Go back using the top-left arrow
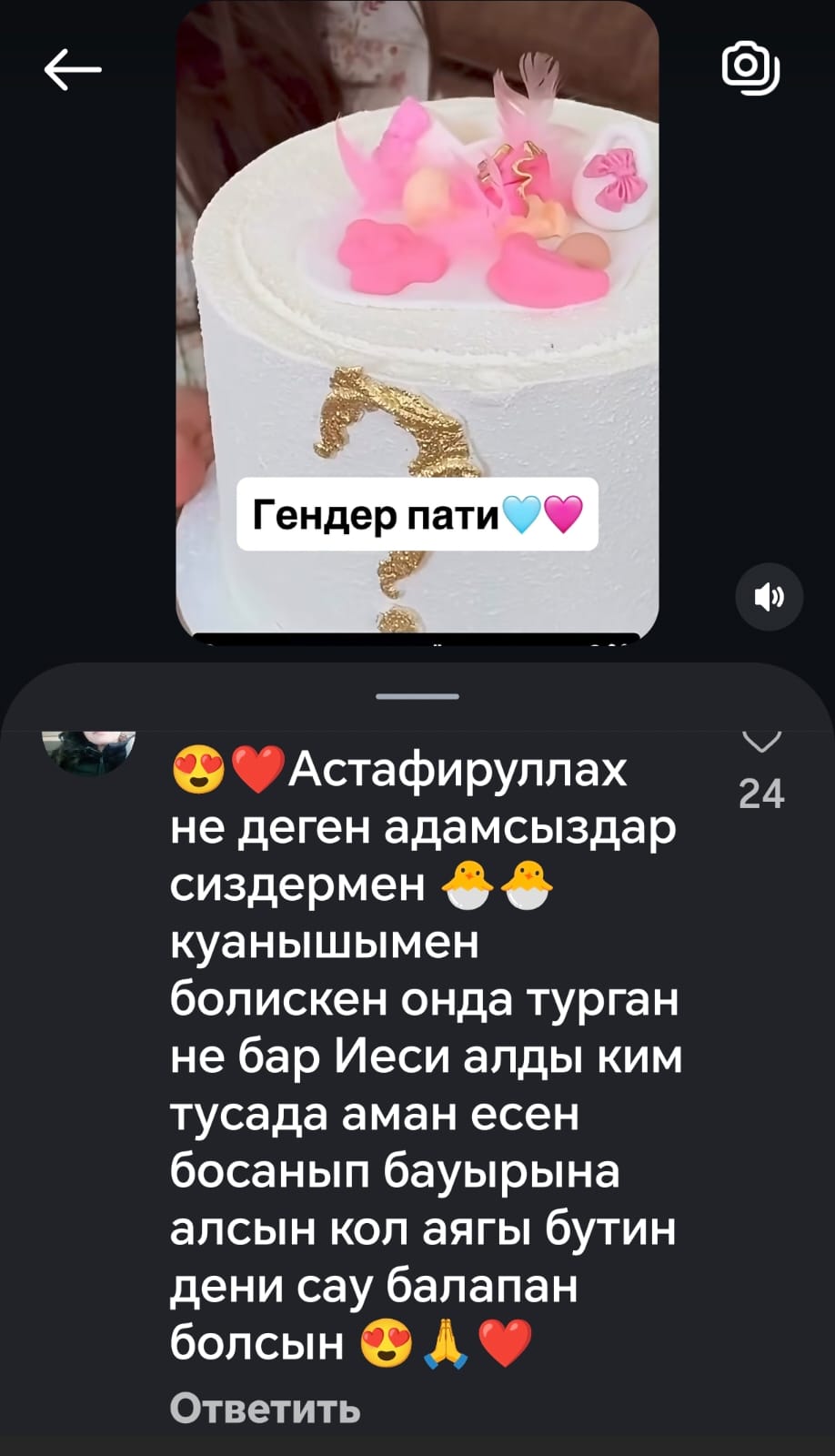Viewport: 835px width, 1456px height. (x=73, y=70)
